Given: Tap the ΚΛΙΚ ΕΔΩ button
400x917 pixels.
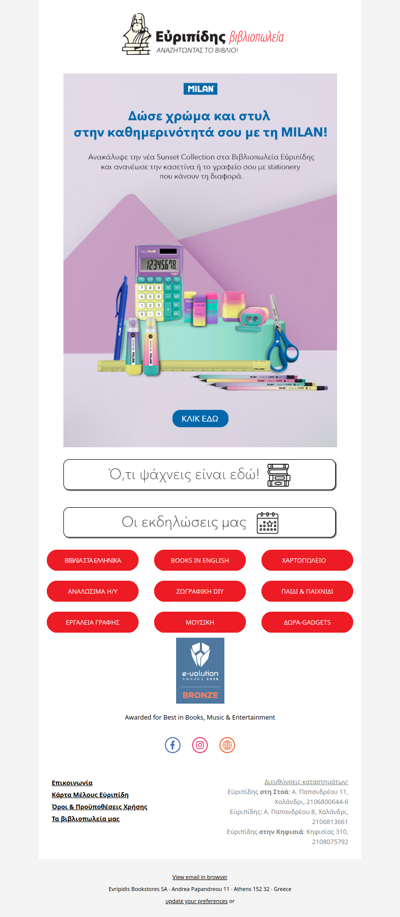Looking at the screenshot, I should [x=200, y=419].
